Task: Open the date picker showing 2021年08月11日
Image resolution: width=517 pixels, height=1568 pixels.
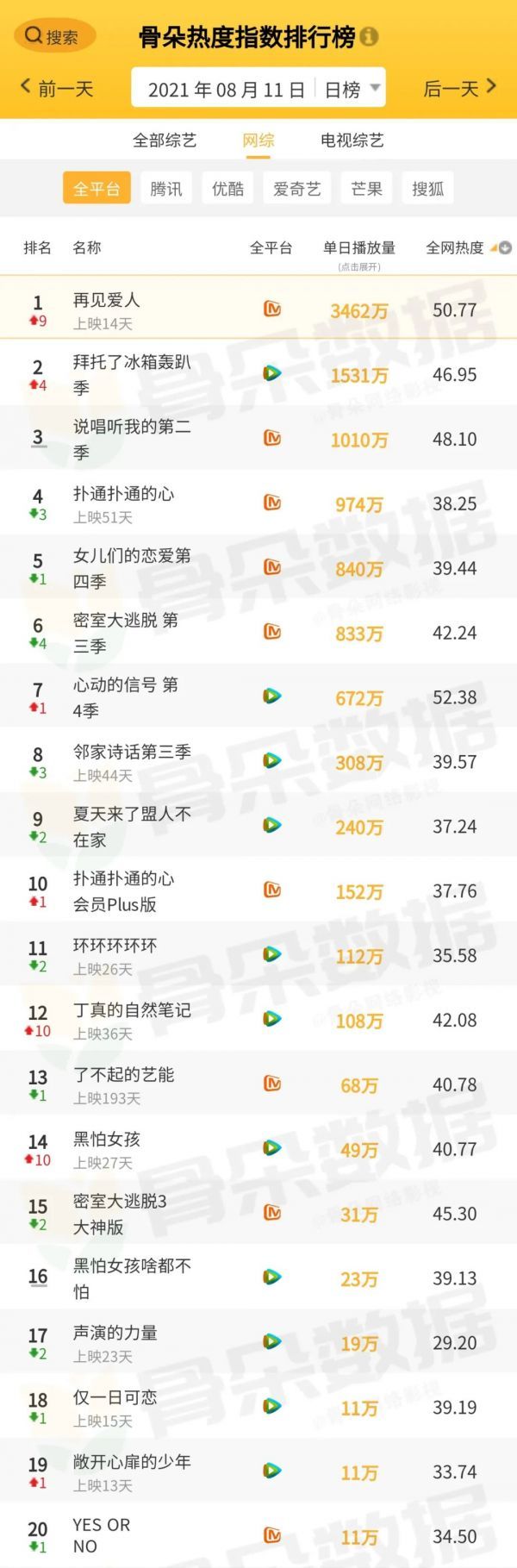Action: click(226, 90)
